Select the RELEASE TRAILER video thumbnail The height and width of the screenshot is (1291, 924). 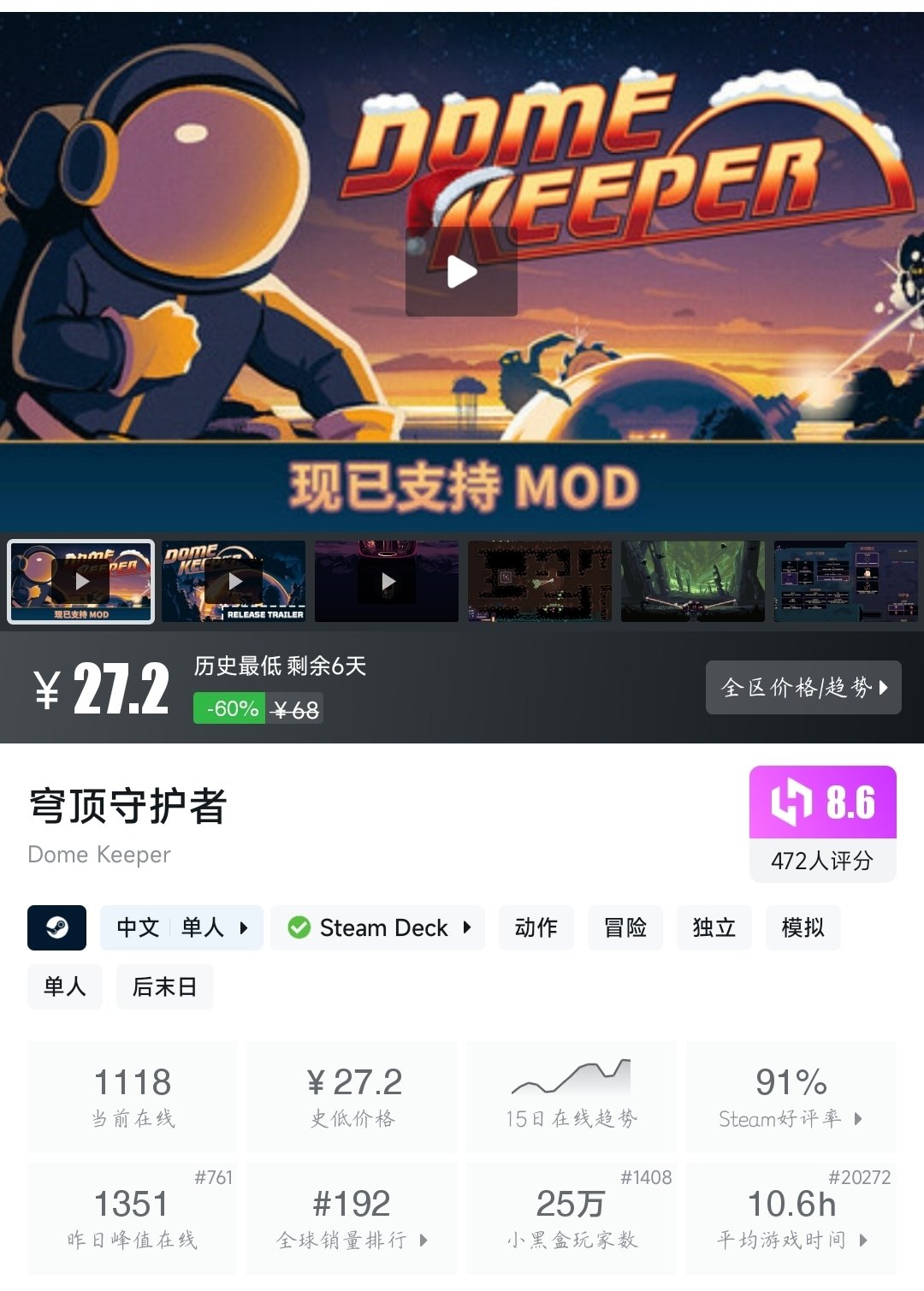(234, 582)
